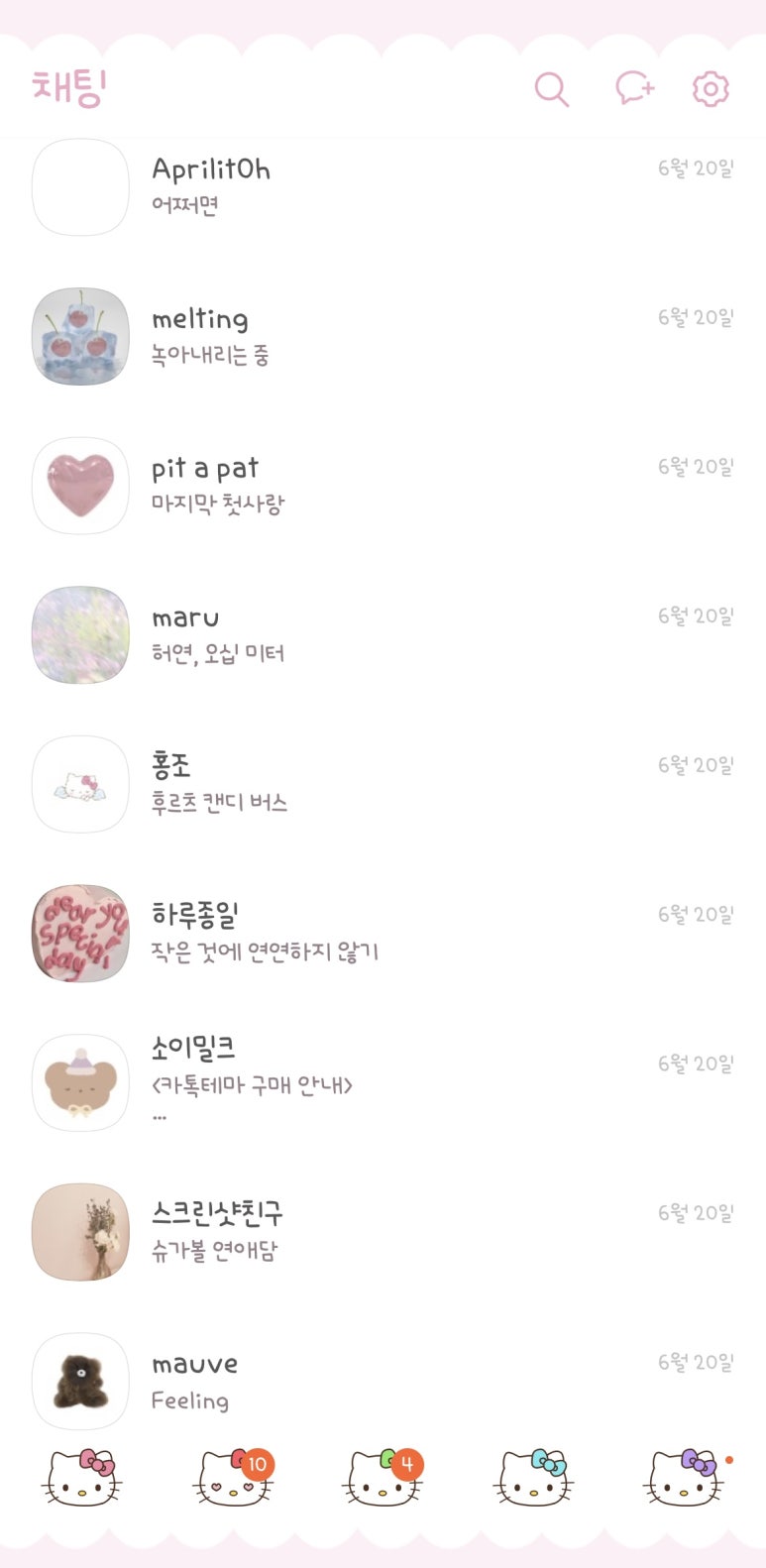
Task: Open the 하루종일 chat thread
Action: (x=383, y=934)
